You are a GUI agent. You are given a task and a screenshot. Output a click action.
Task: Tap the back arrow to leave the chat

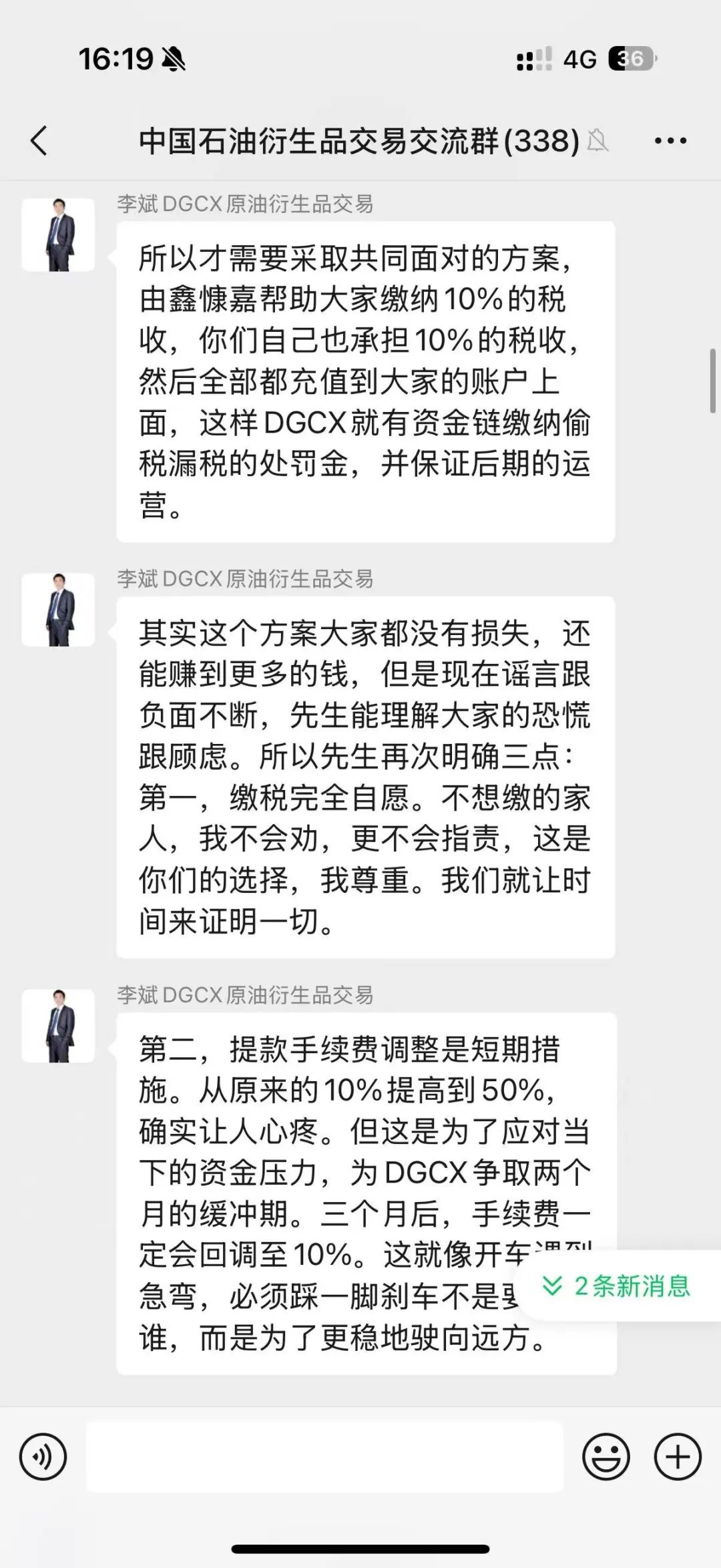[38, 140]
